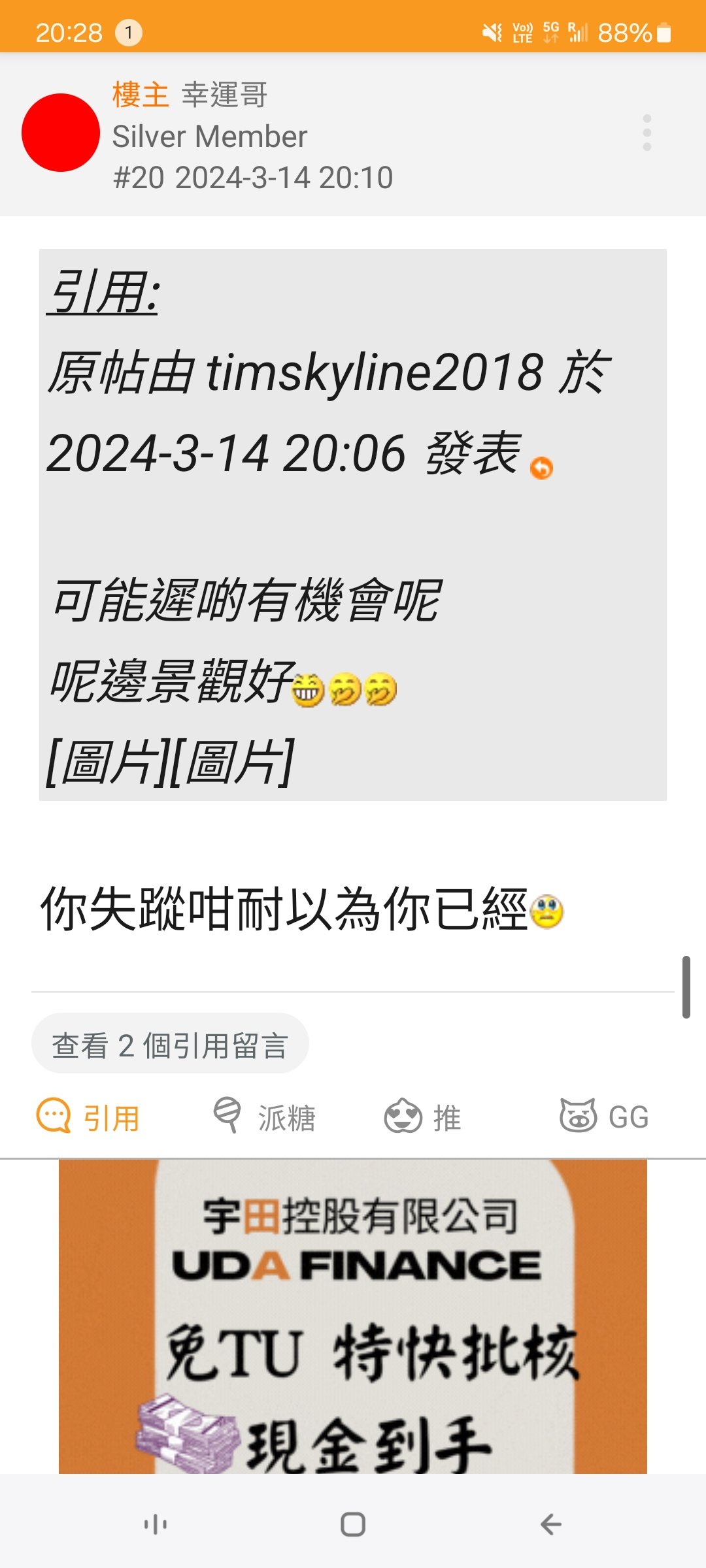Go back using system back button
The width and height of the screenshot is (706, 1568).
coord(550,1524)
